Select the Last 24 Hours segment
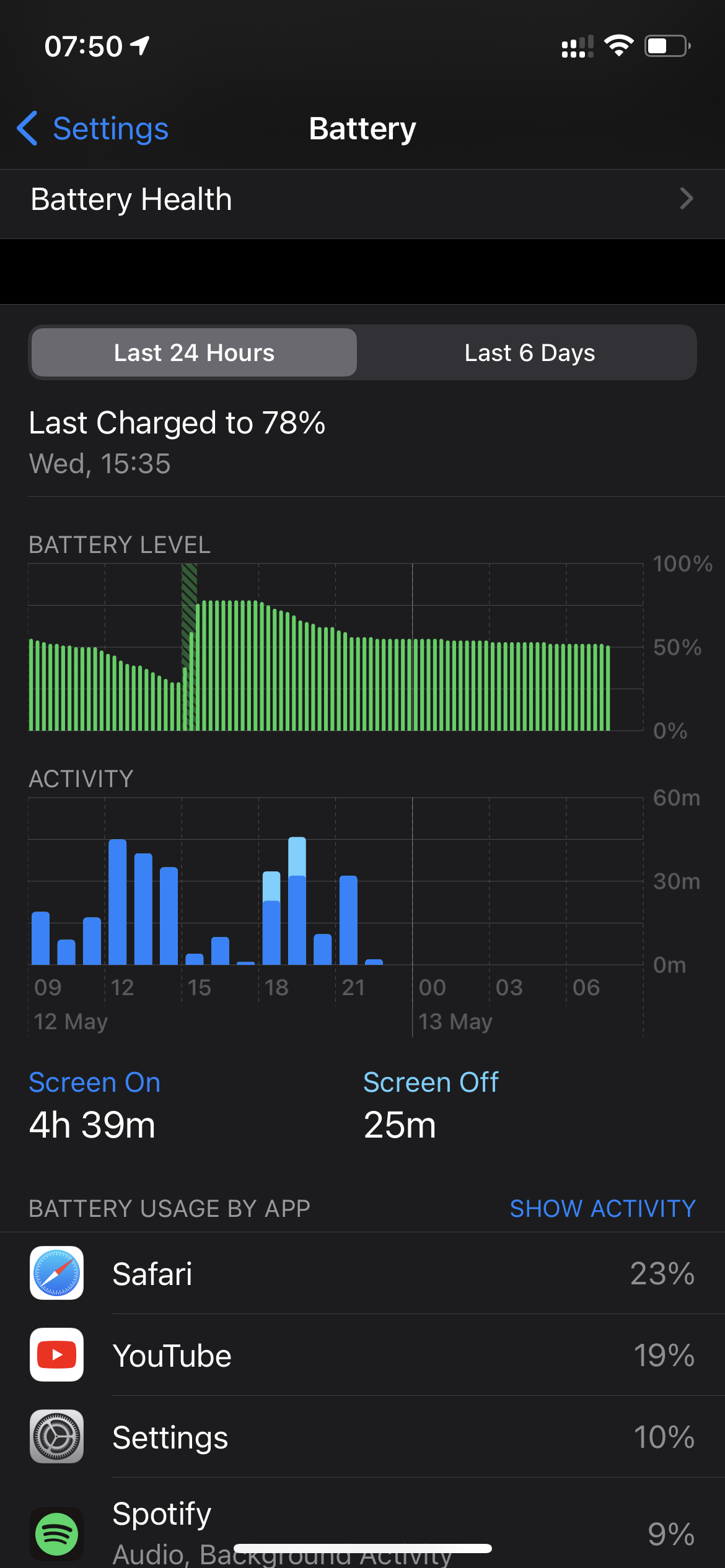This screenshot has height=1568, width=725. pyautogui.click(x=194, y=353)
